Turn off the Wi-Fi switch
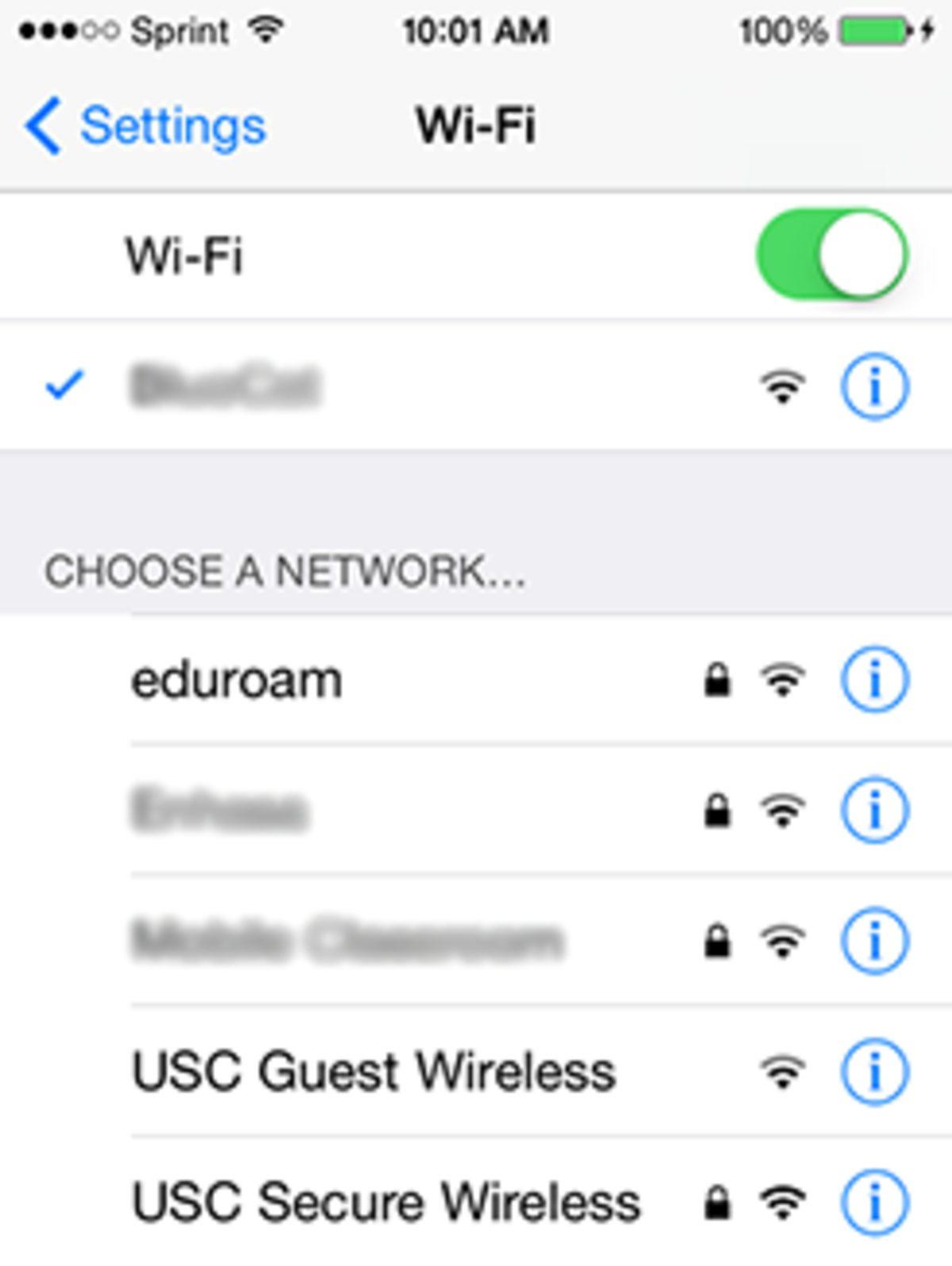Viewport: 952px width, 1266px height. click(831, 255)
